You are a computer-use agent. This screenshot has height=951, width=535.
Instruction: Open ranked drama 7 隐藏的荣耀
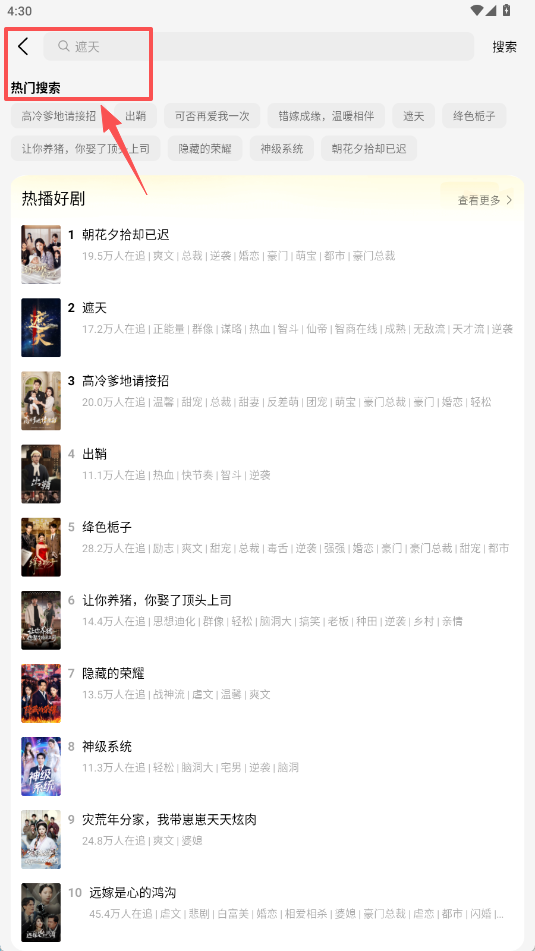(x=268, y=693)
